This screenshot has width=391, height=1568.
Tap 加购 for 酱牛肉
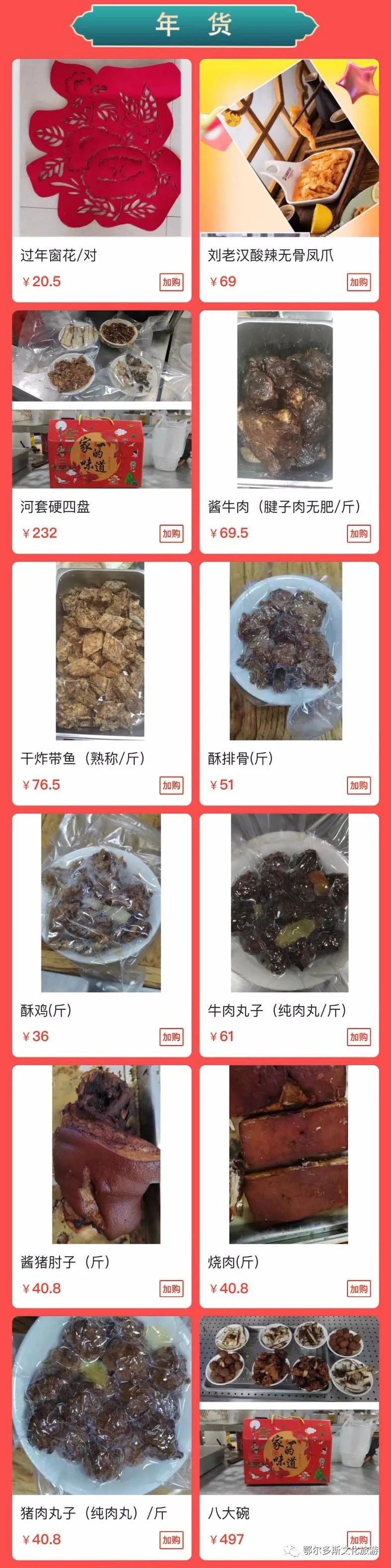[x=359, y=533]
